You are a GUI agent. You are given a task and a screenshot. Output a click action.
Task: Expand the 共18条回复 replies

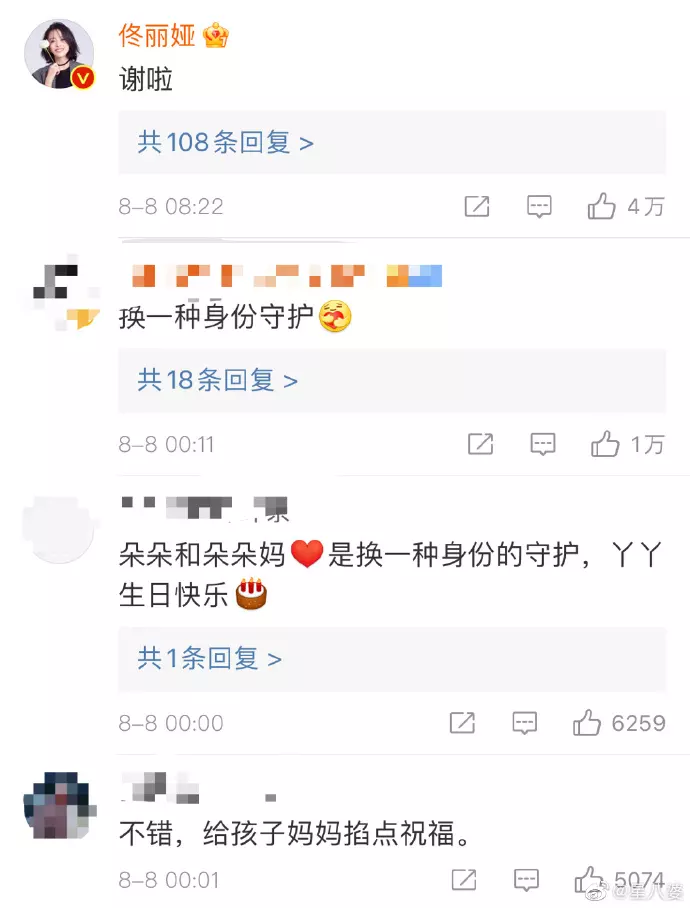tap(218, 380)
